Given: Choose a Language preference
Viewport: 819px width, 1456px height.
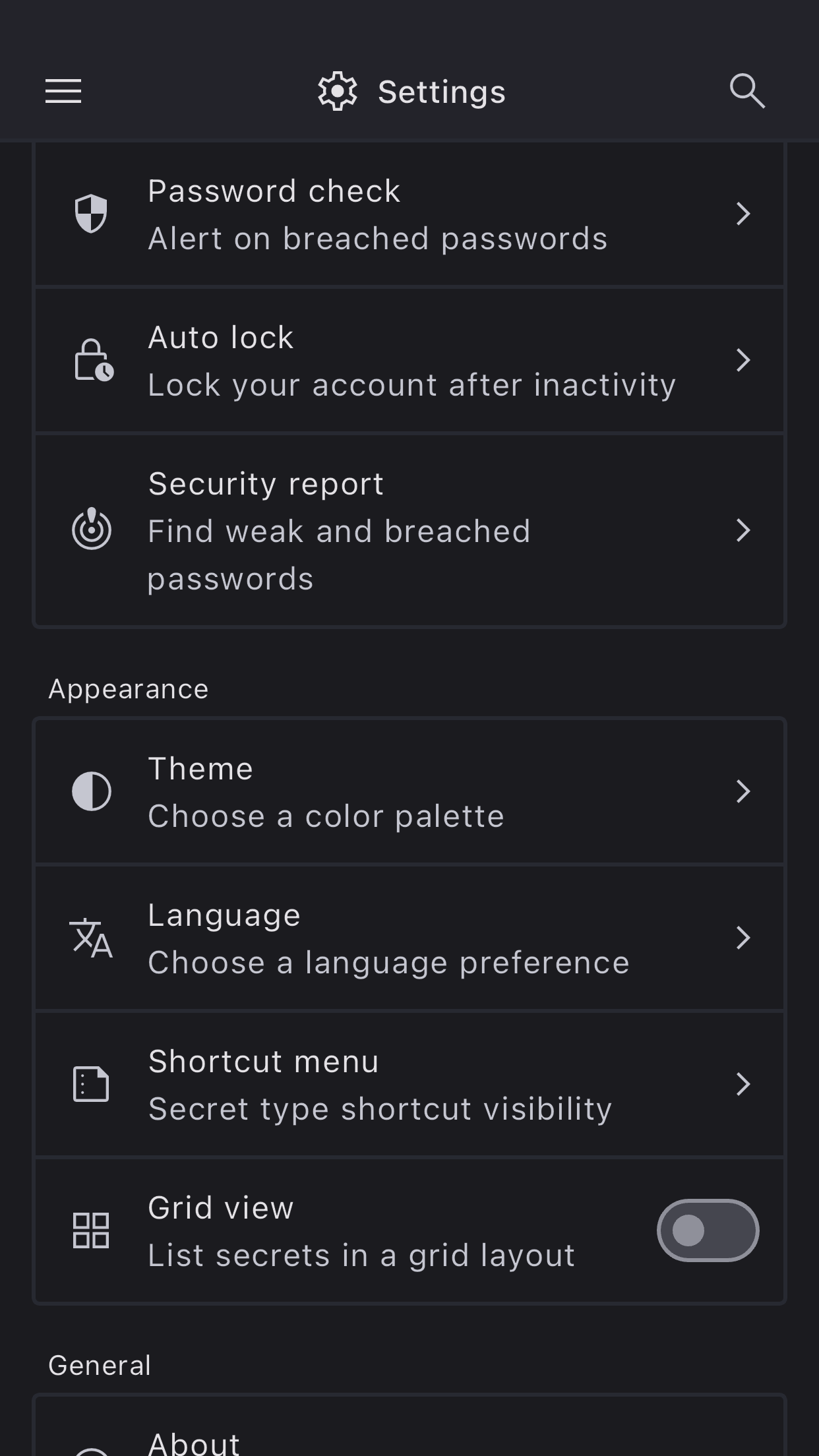Looking at the screenshot, I should coord(409,938).
